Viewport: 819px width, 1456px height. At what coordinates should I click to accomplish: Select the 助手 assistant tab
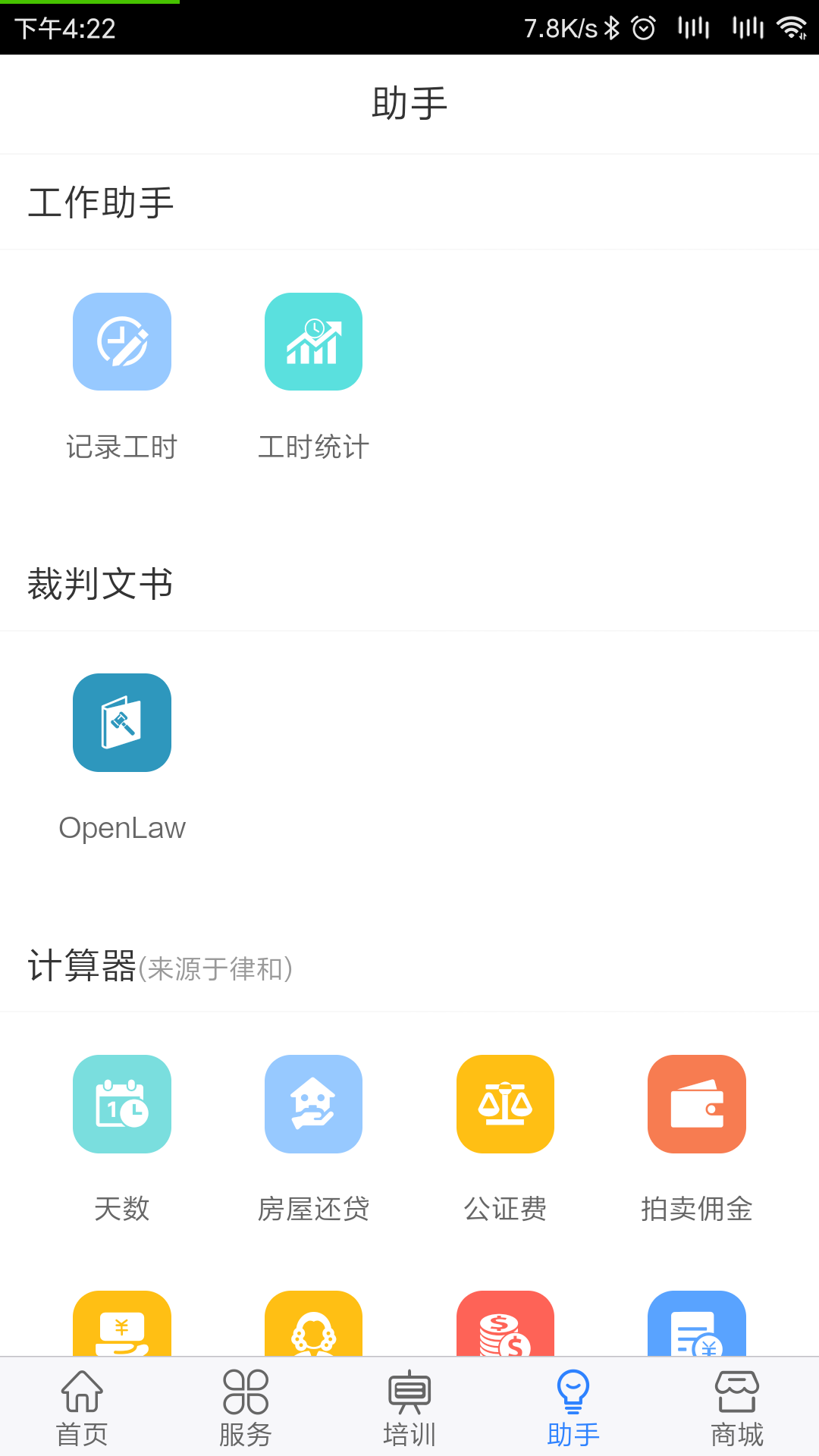(x=573, y=1408)
